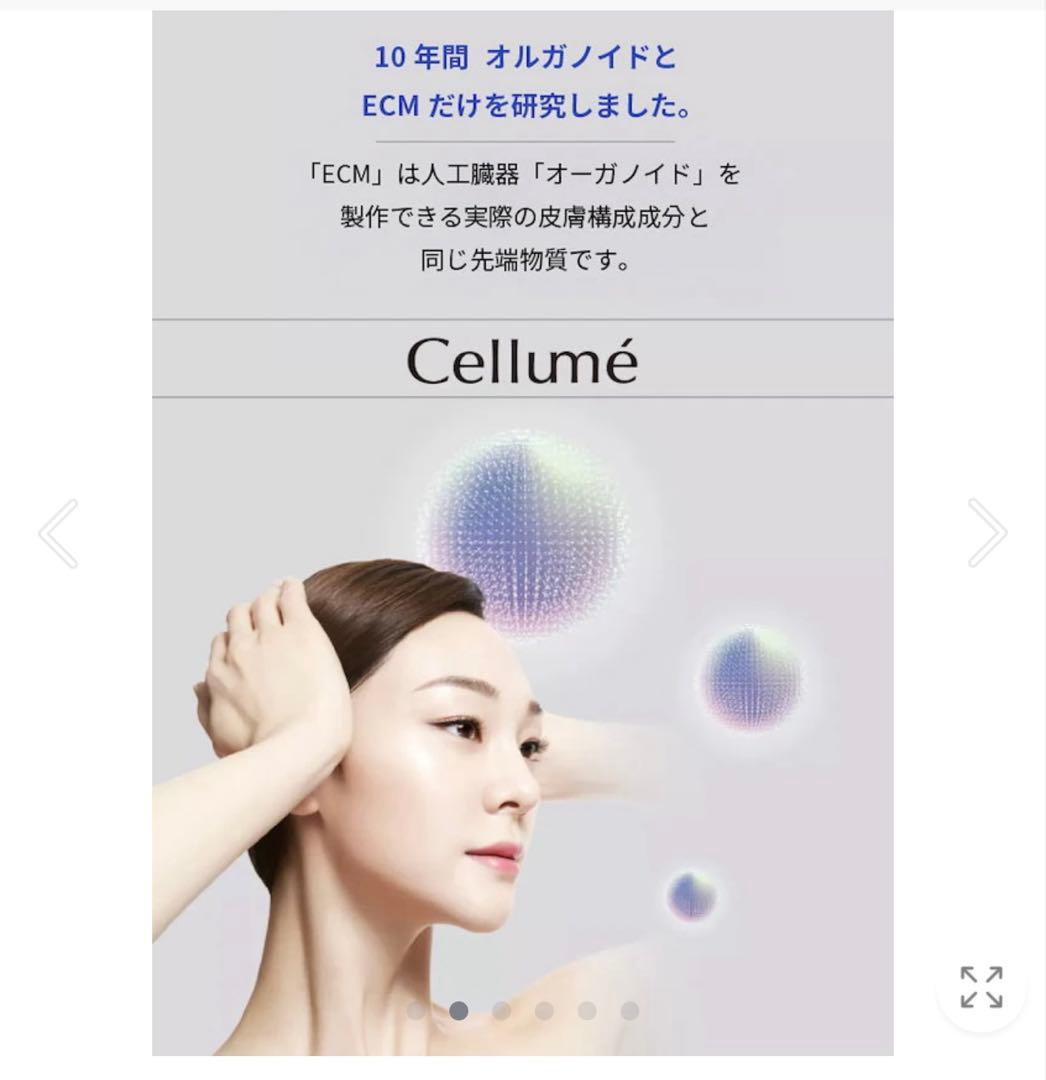Screen dimensions: 1046x1080
Task: Click the blue ECM headline text
Action: tap(523, 80)
